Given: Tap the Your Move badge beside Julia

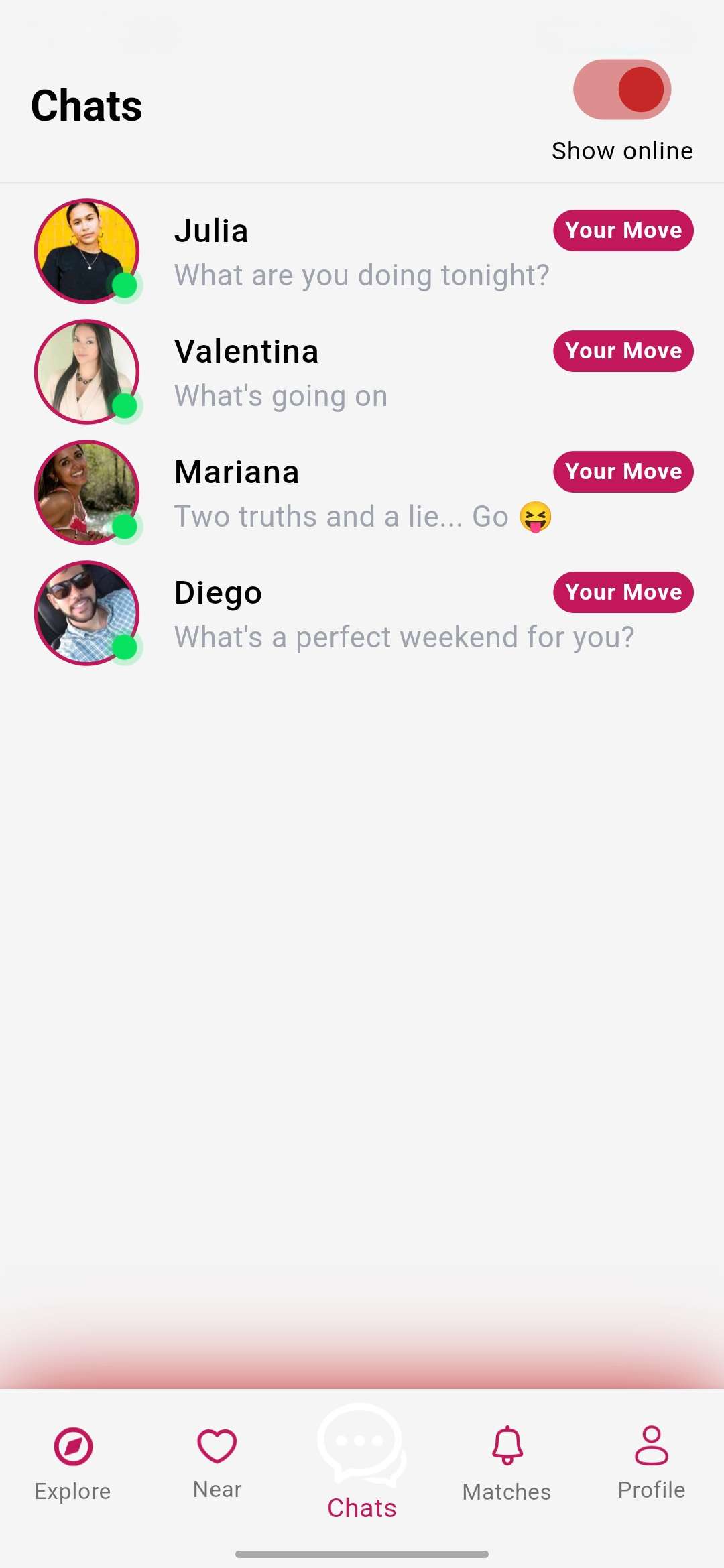Looking at the screenshot, I should click(622, 231).
